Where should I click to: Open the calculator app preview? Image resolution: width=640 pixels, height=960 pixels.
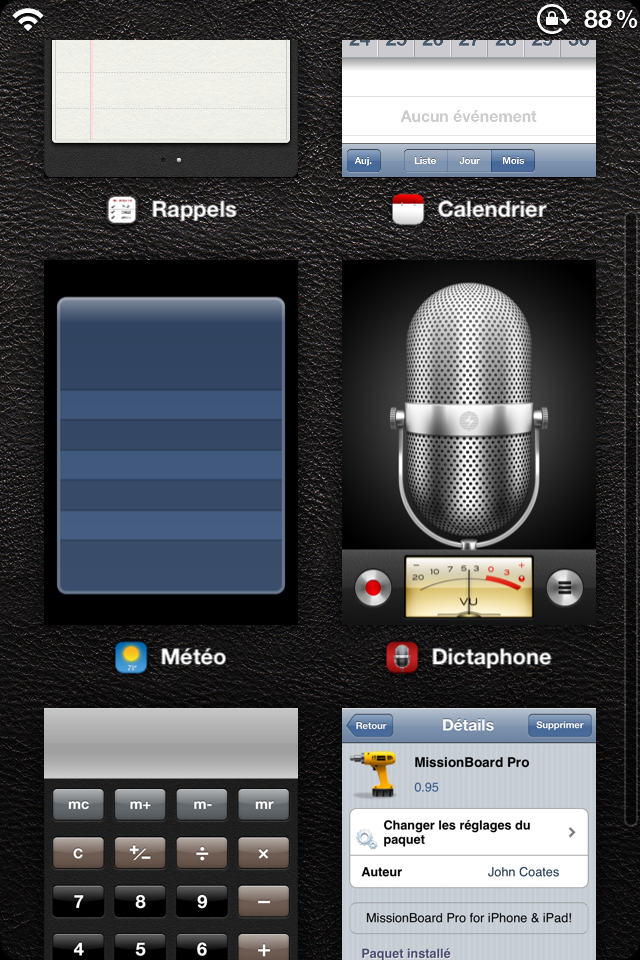point(171,834)
